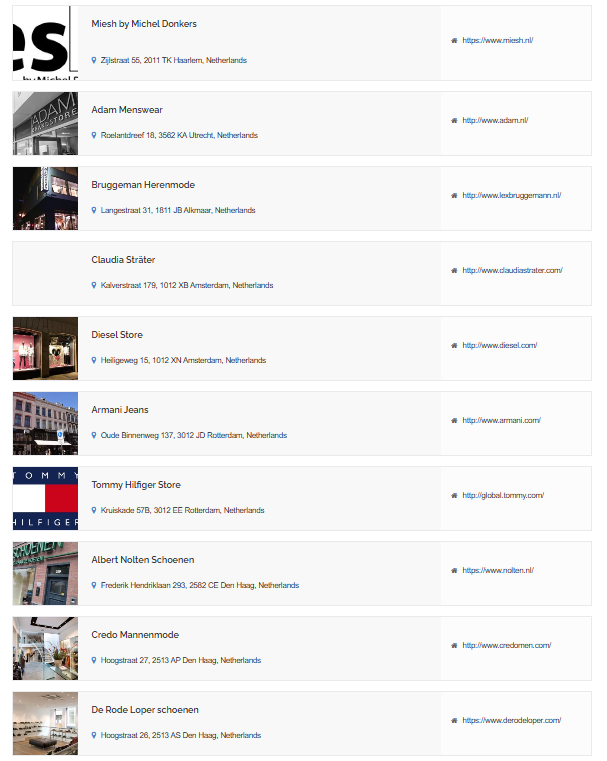Visit the http://www.diesel.com/ website link

click(499, 345)
